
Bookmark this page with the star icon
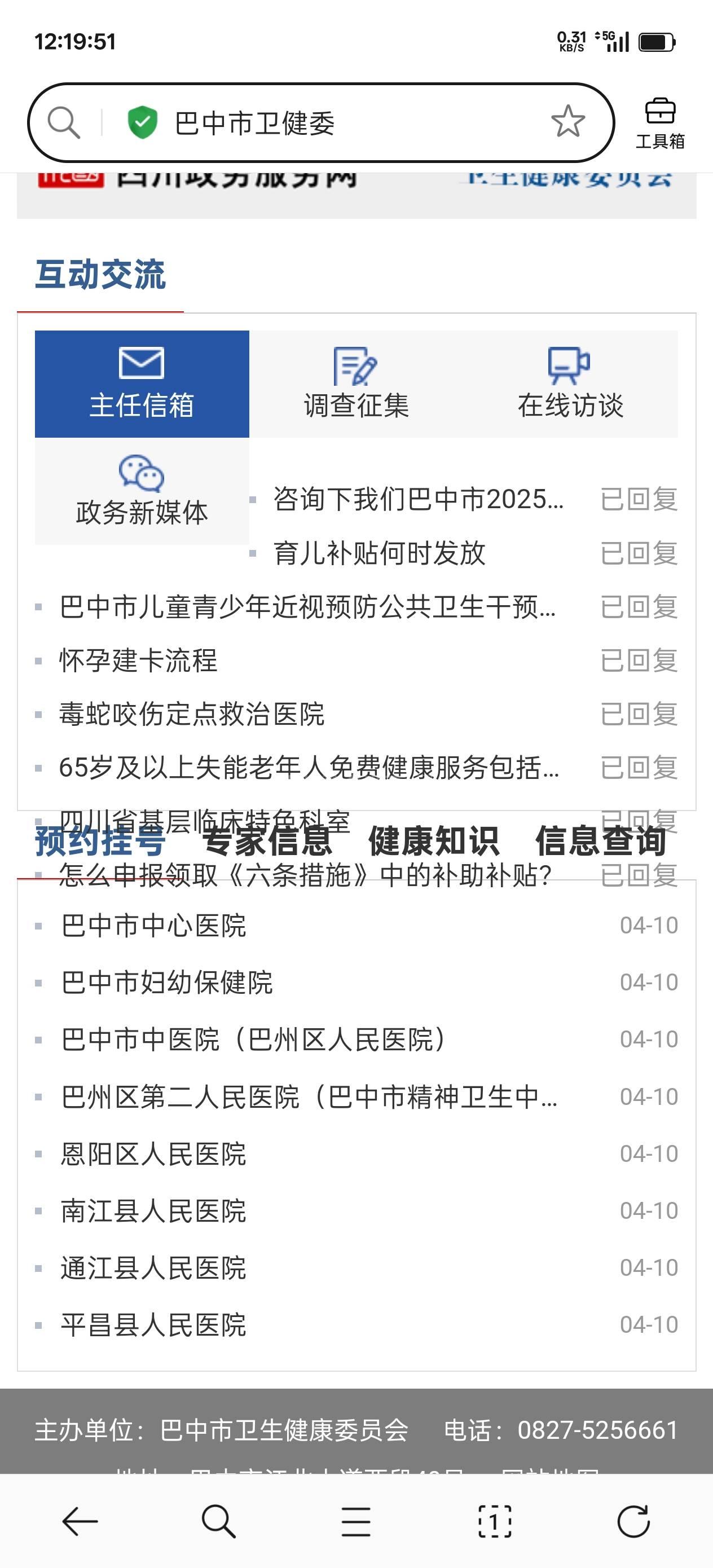[567, 121]
